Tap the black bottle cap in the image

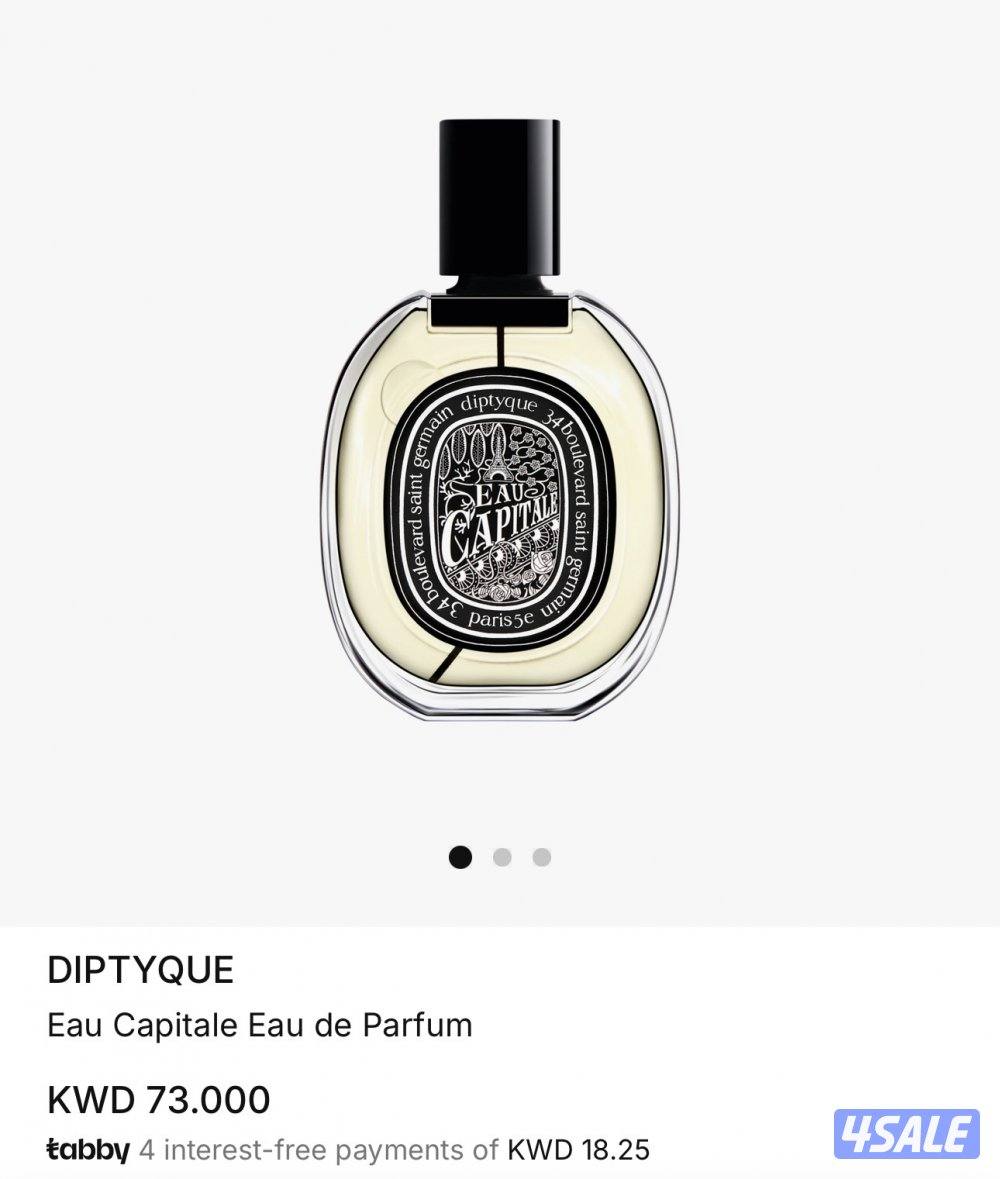[x=497, y=195]
